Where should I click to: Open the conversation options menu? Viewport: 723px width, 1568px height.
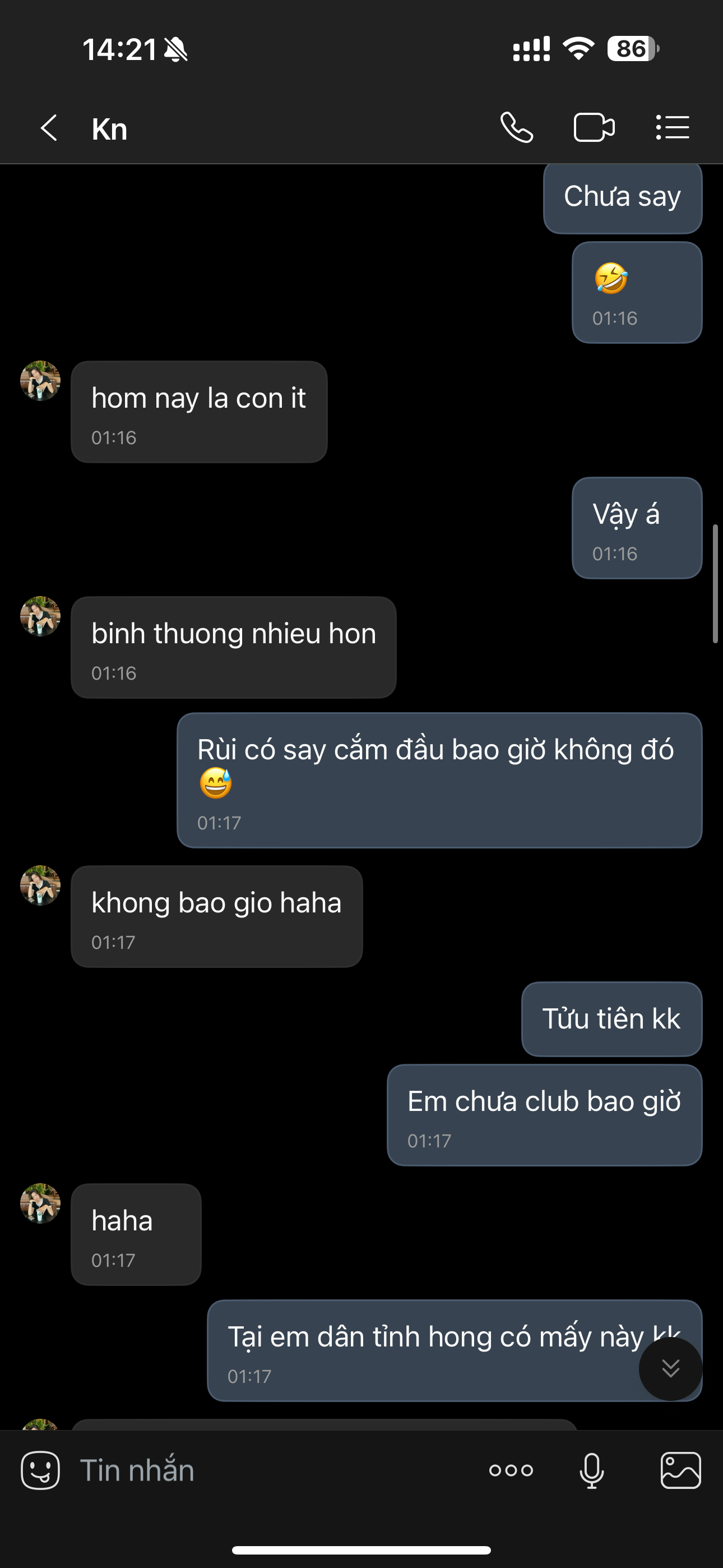click(673, 128)
